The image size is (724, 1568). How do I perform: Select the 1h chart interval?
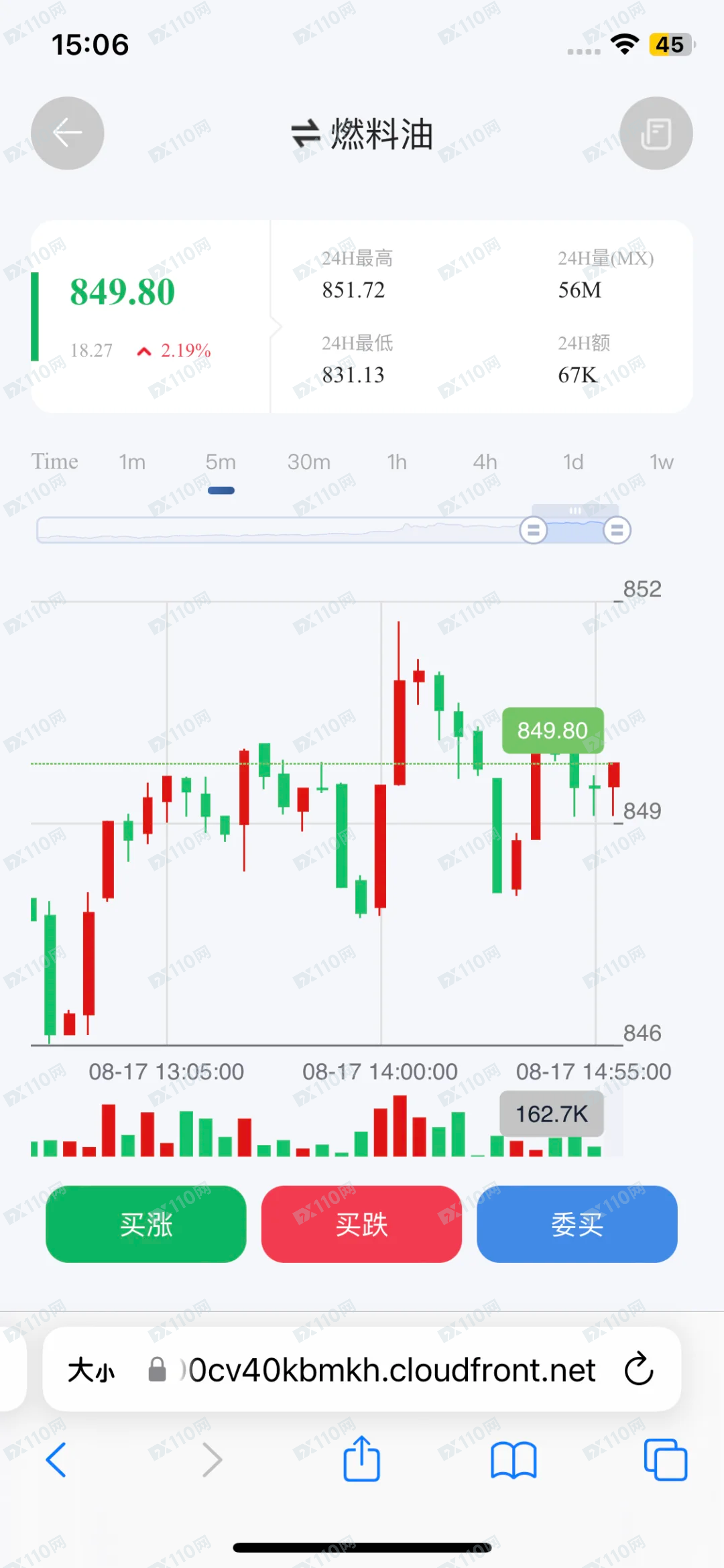pyautogui.click(x=397, y=462)
